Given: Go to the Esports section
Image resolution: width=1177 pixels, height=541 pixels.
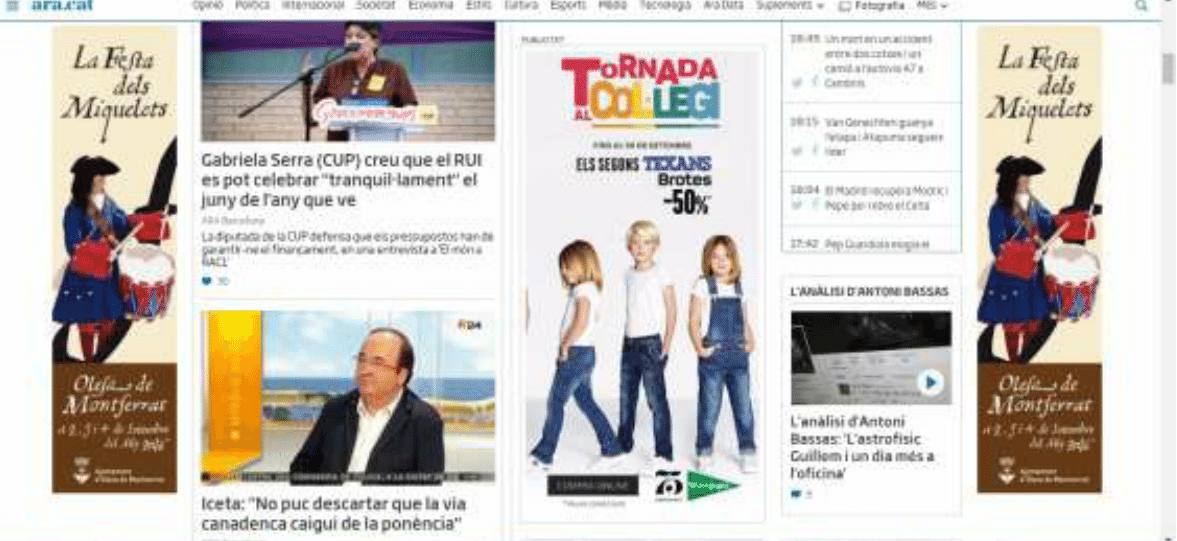Looking at the screenshot, I should tap(568, 5).
